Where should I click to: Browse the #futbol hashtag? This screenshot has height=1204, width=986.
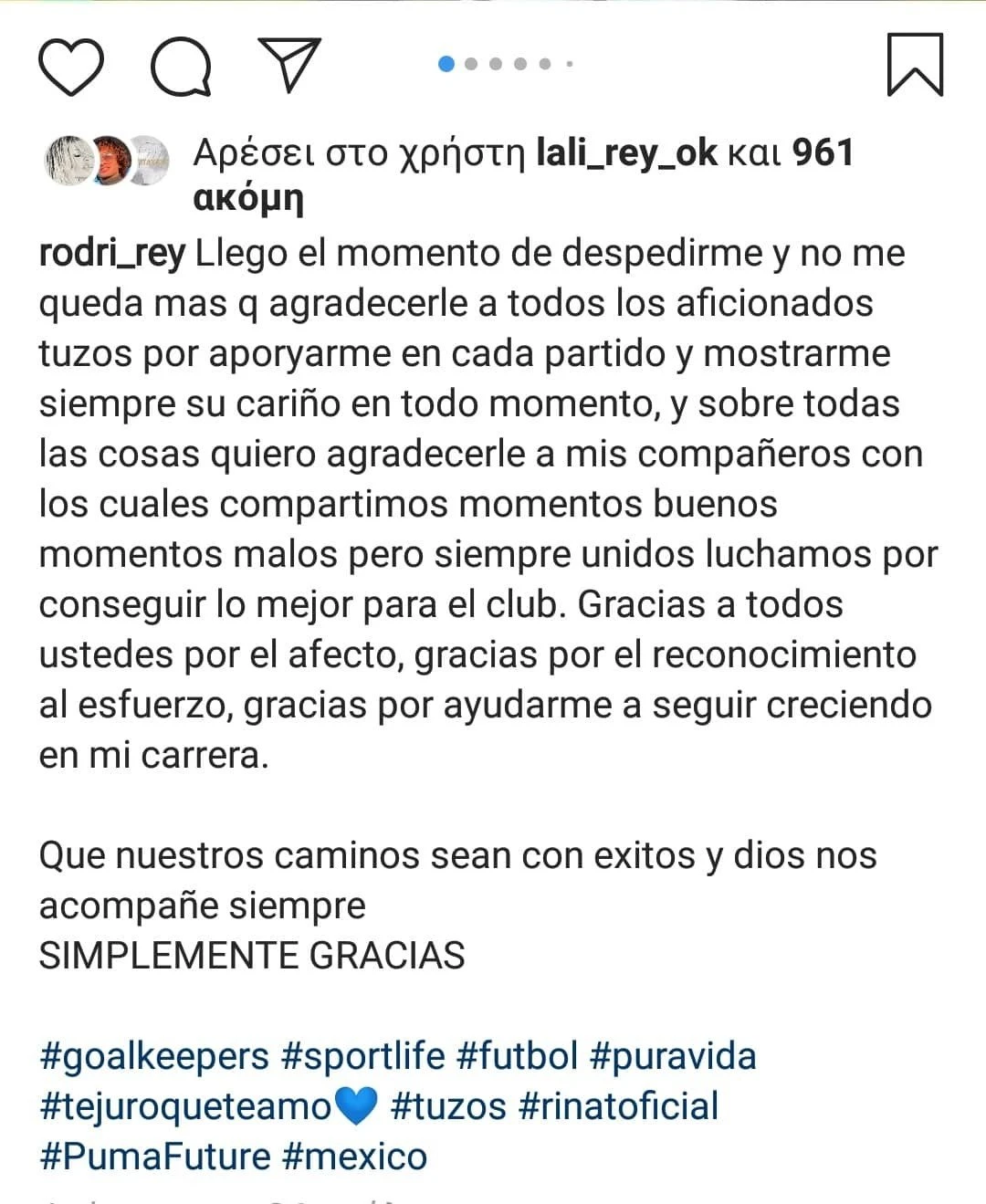(x=517, y=1056)
